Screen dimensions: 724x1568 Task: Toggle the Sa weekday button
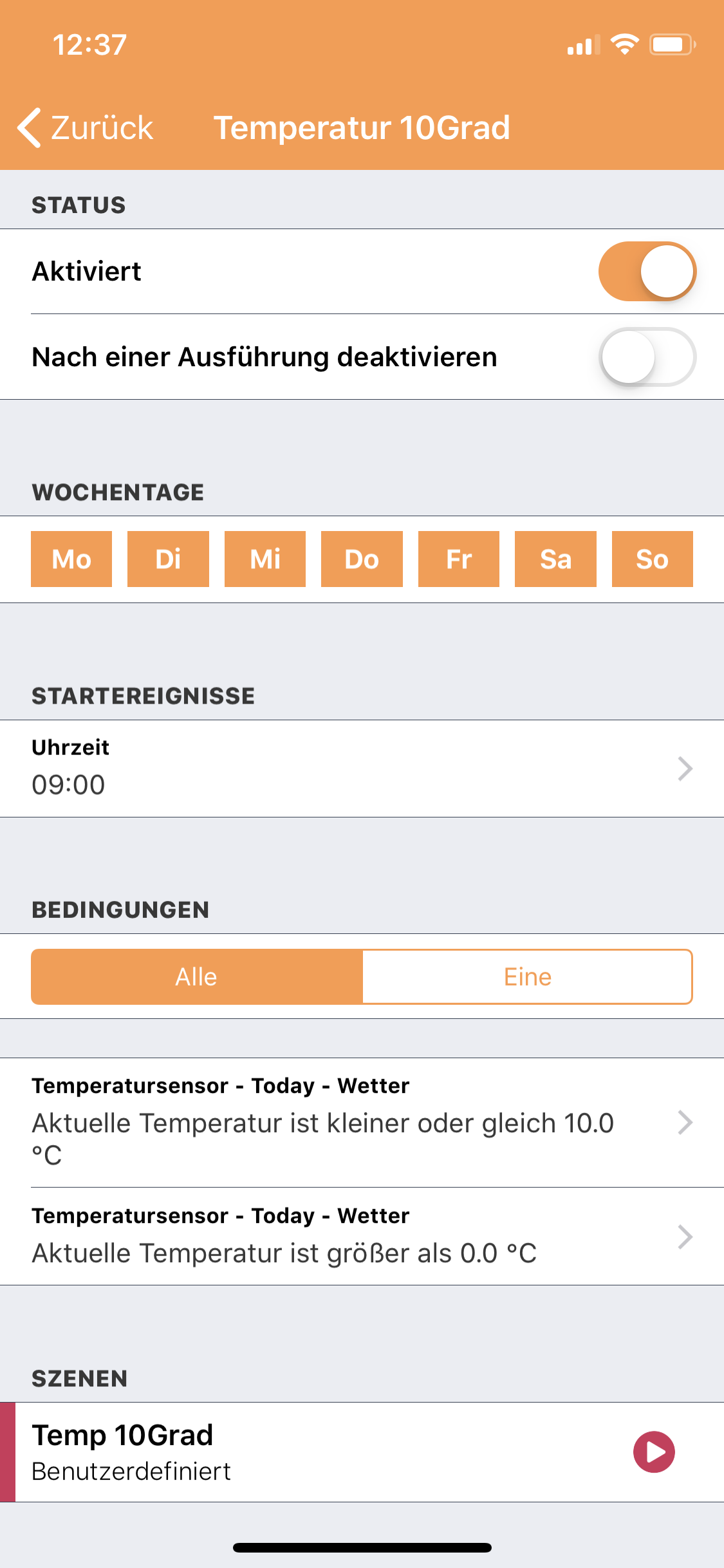555,559
